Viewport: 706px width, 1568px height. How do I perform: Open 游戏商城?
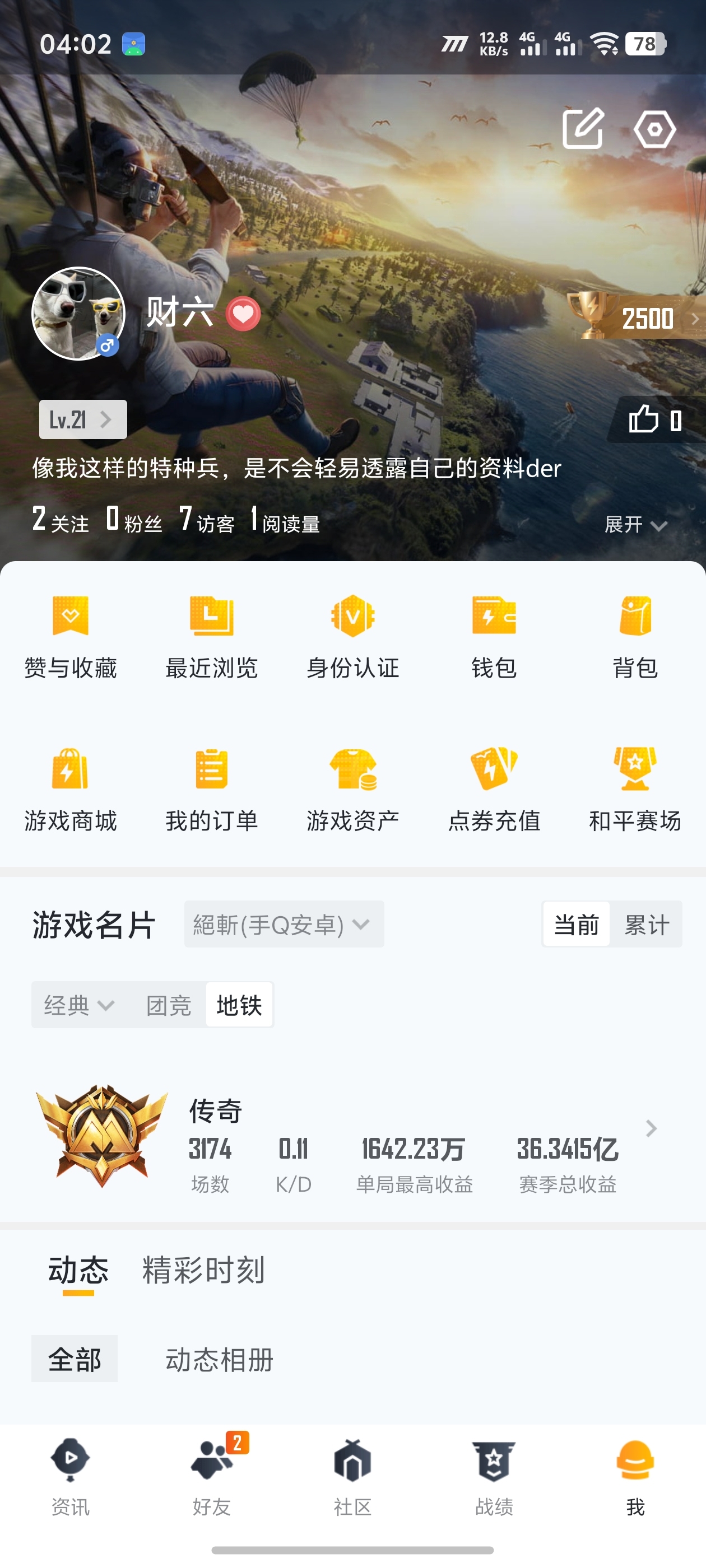(x=71, y=790)
